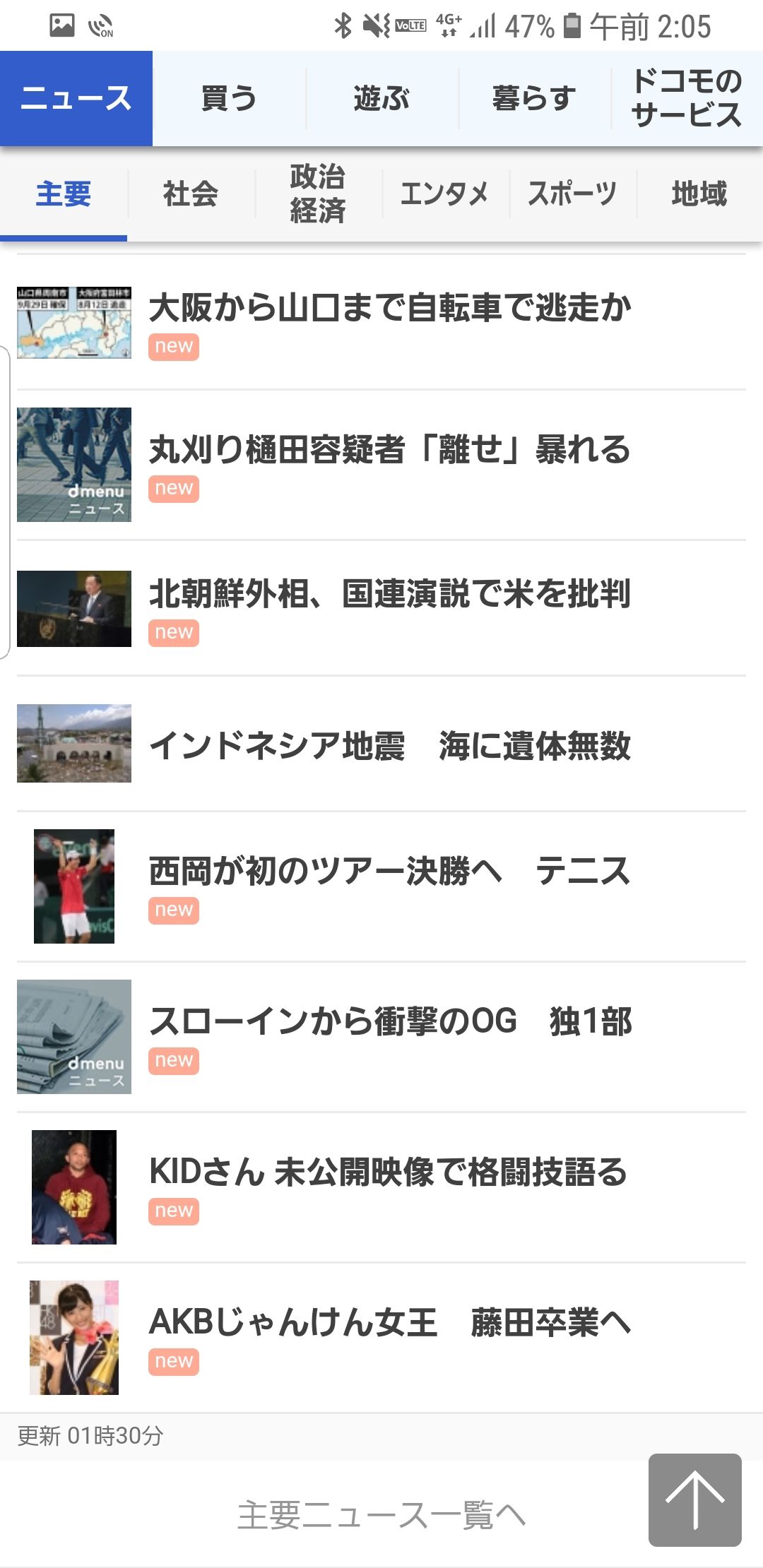
Task: Tap the VoLTE indicator icon
Action: coord(412,25)
